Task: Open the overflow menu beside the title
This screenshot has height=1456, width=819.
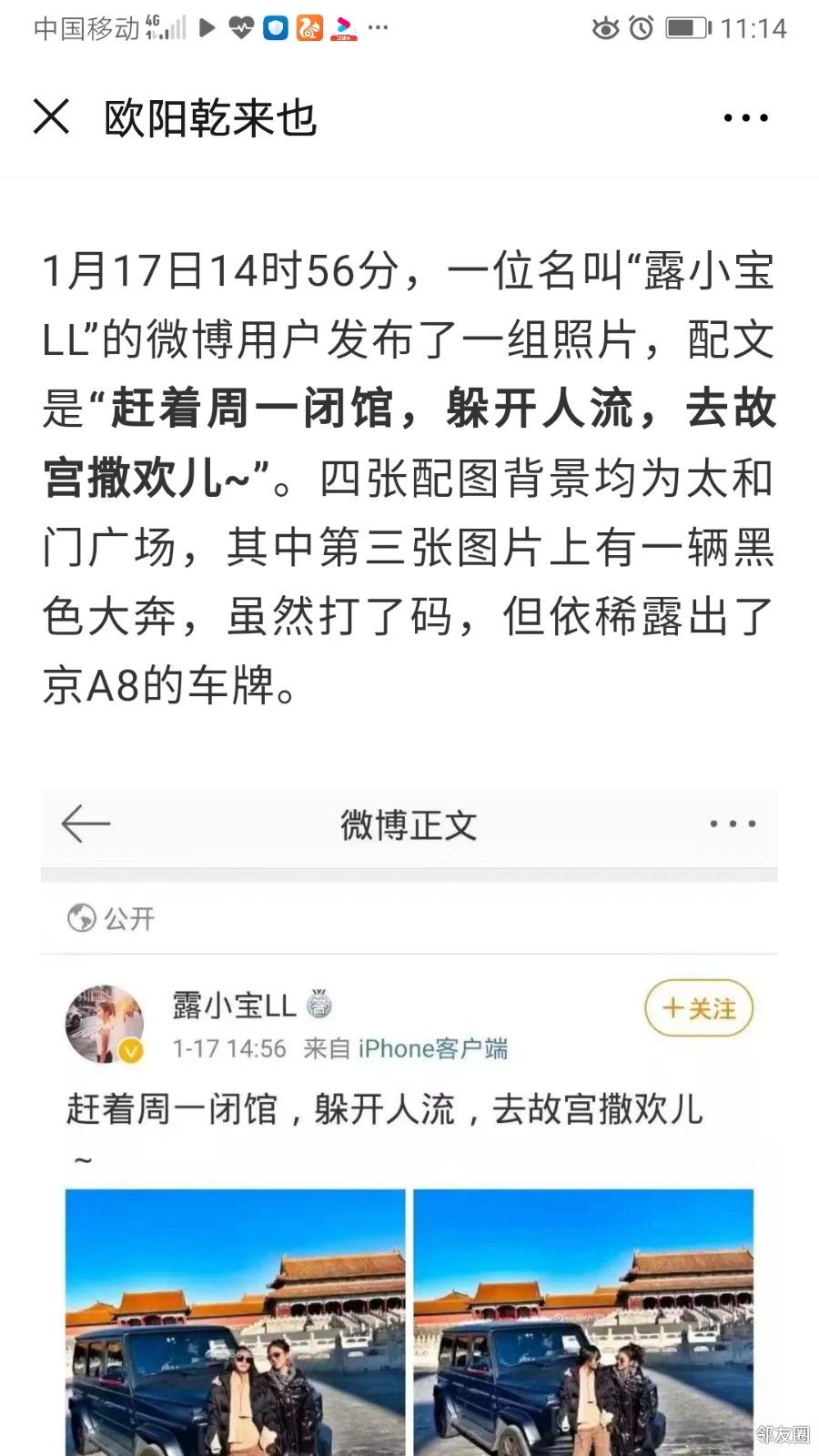Action: 745,118
